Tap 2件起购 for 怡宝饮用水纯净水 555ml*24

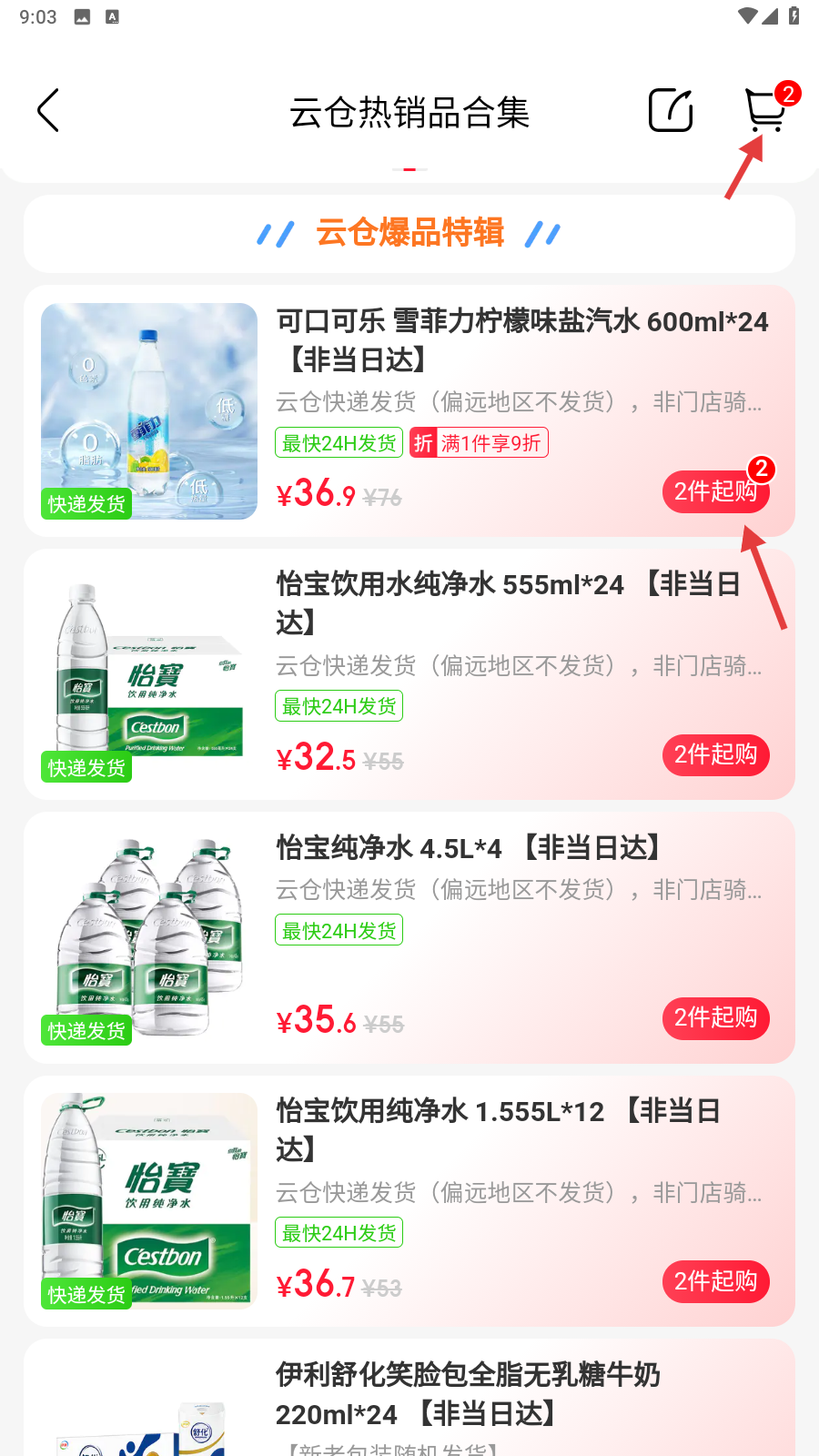point(715,755)
